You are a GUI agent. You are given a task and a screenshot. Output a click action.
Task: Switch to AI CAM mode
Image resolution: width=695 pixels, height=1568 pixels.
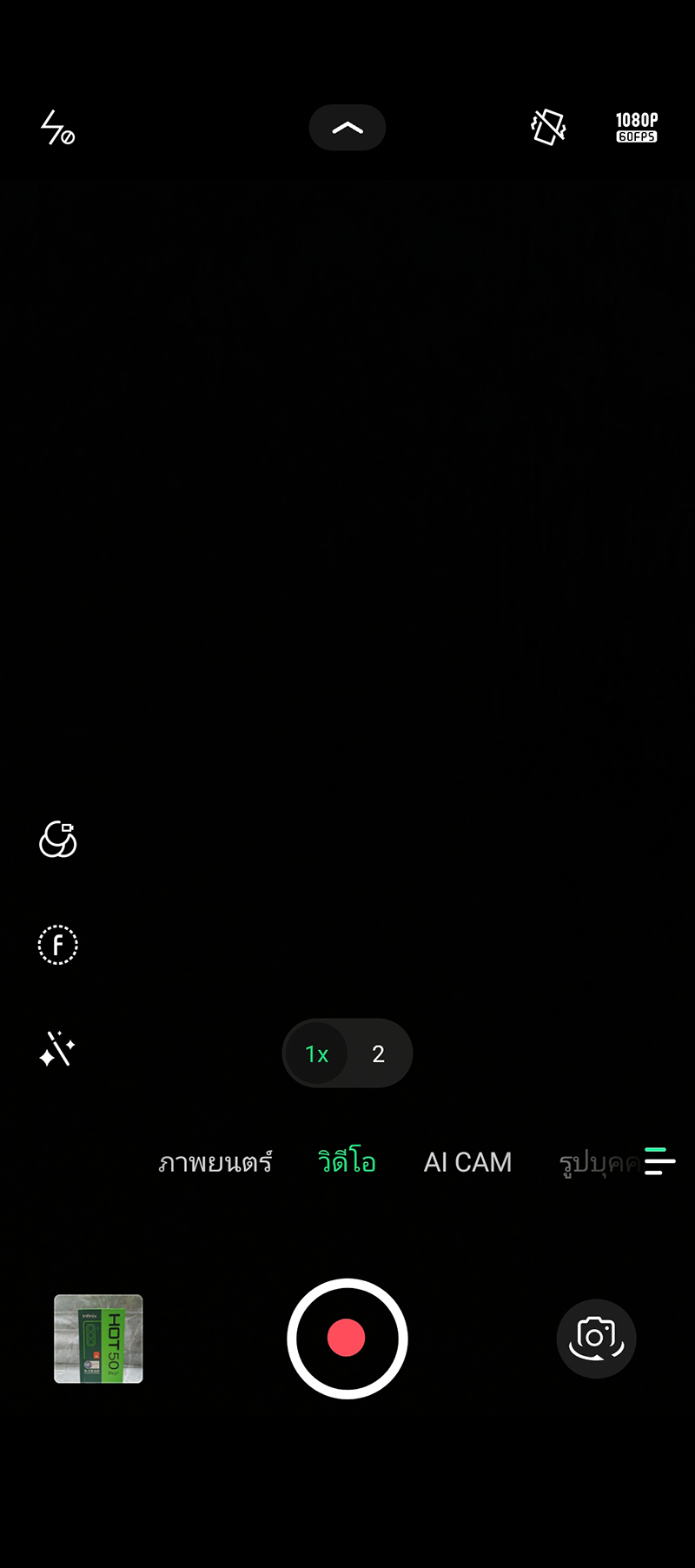[467, 1162]
